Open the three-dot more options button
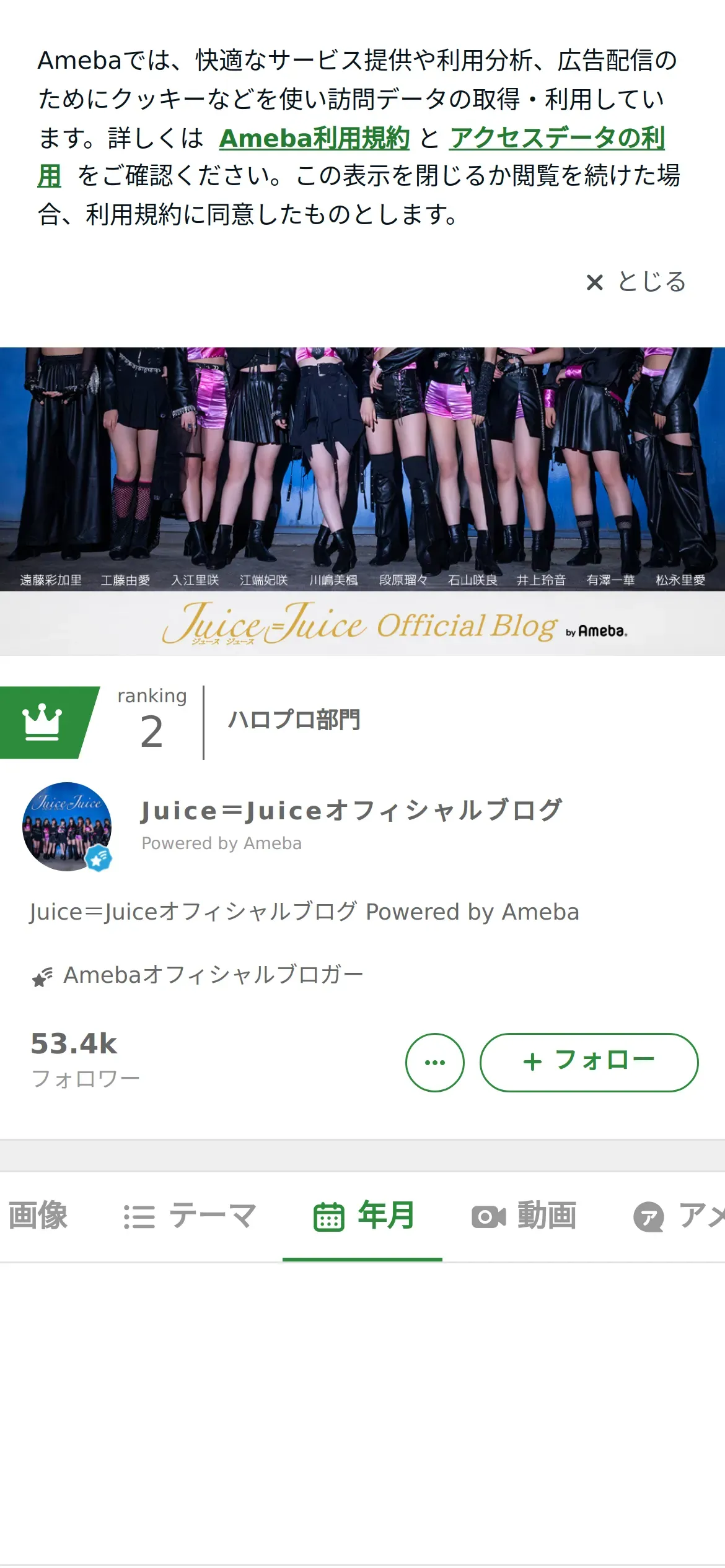 click(435, 1062)
